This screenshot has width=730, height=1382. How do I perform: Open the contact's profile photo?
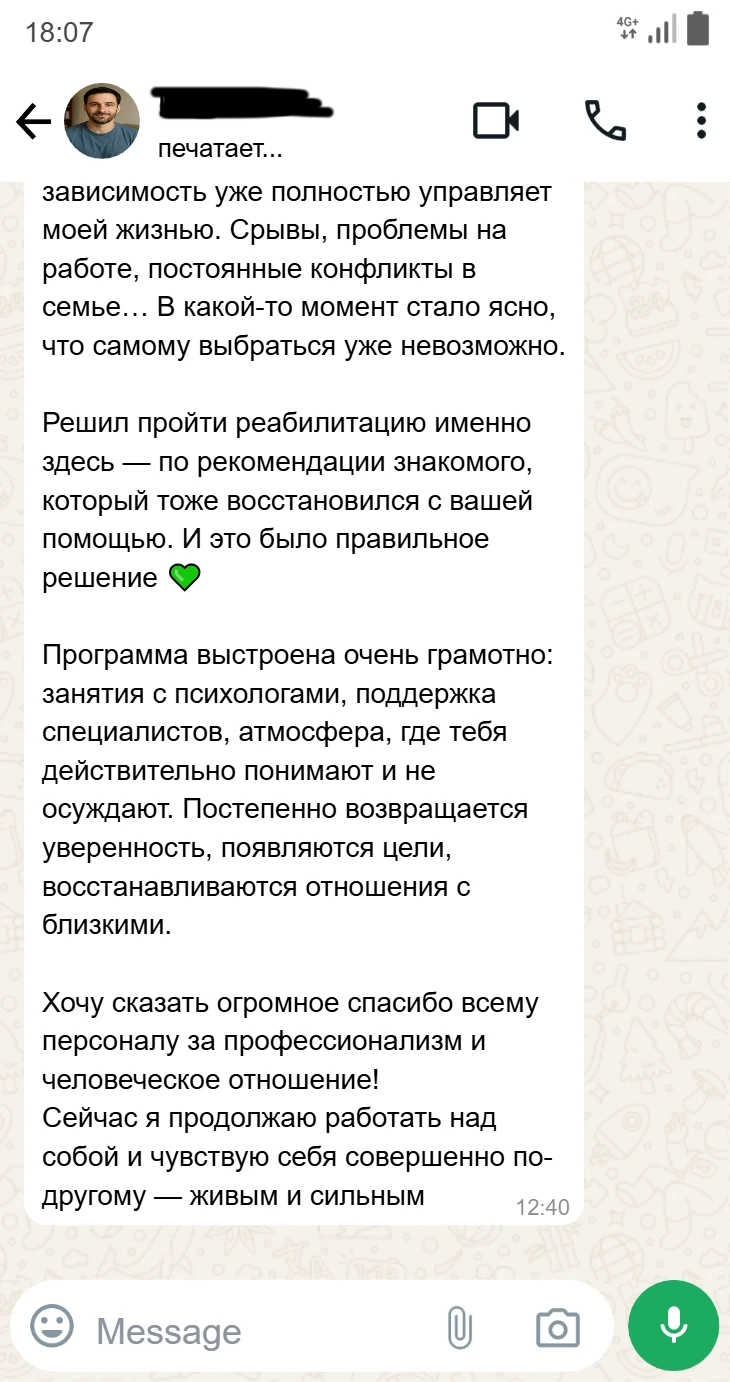[x=102, y=121]
